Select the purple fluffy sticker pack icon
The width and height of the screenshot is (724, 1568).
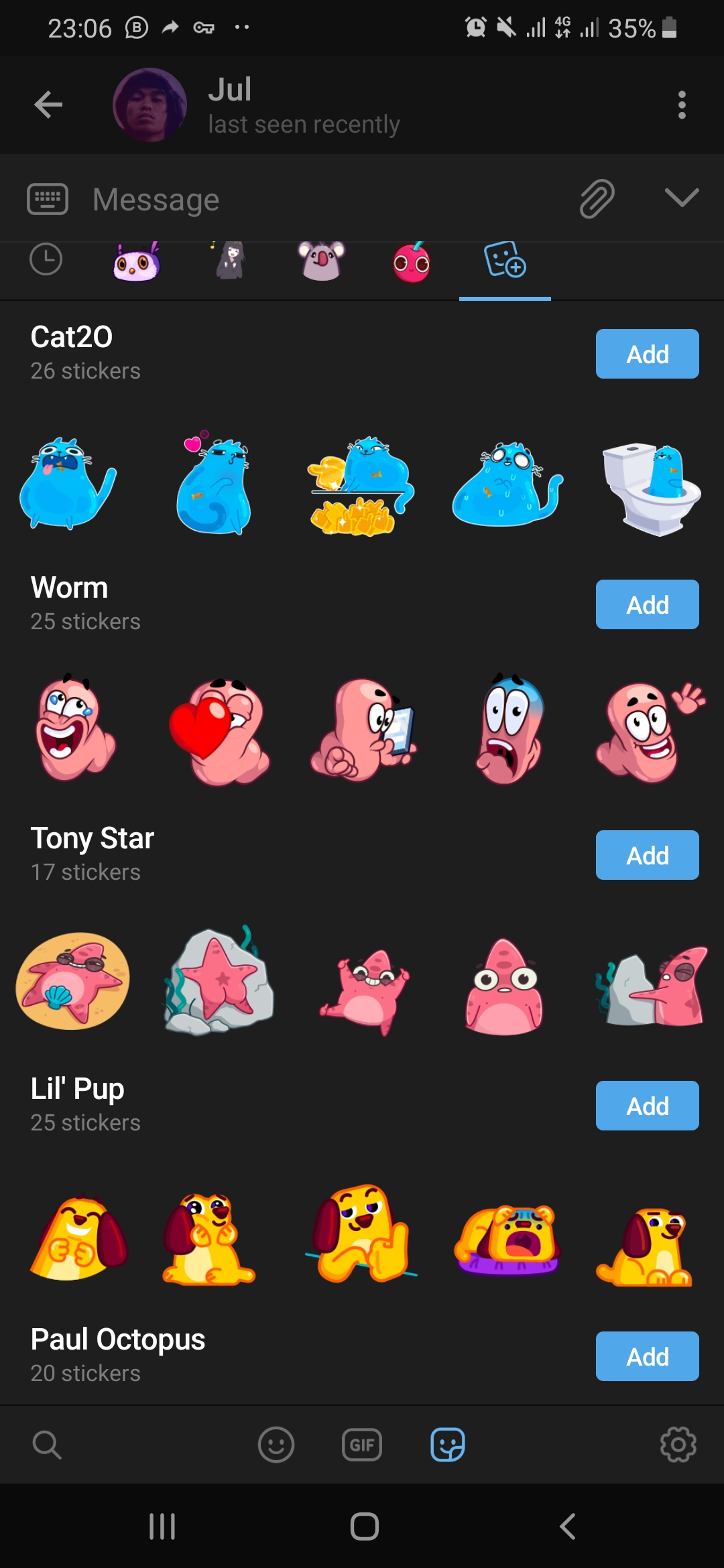pyautogui.click(x=136, y=261)
